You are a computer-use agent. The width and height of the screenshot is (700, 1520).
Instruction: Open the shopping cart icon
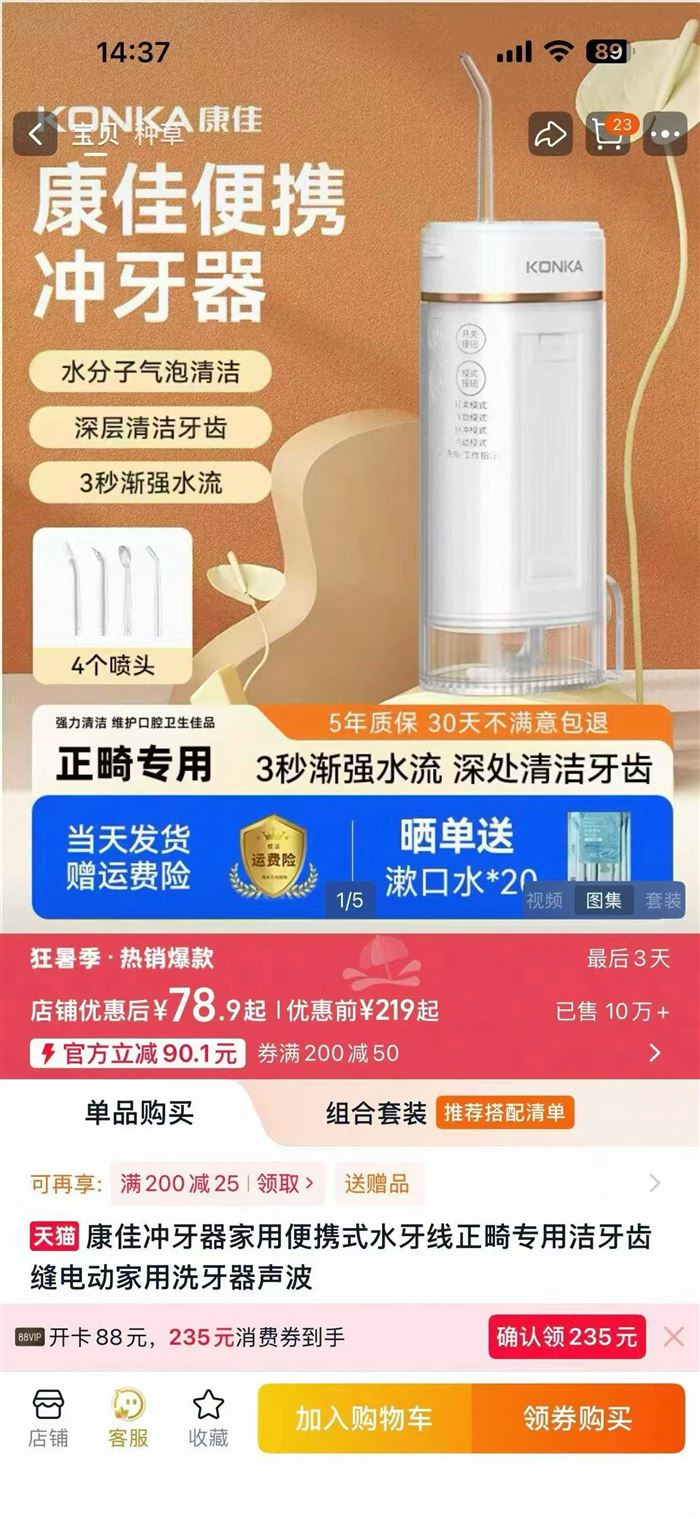coord(609,134)
